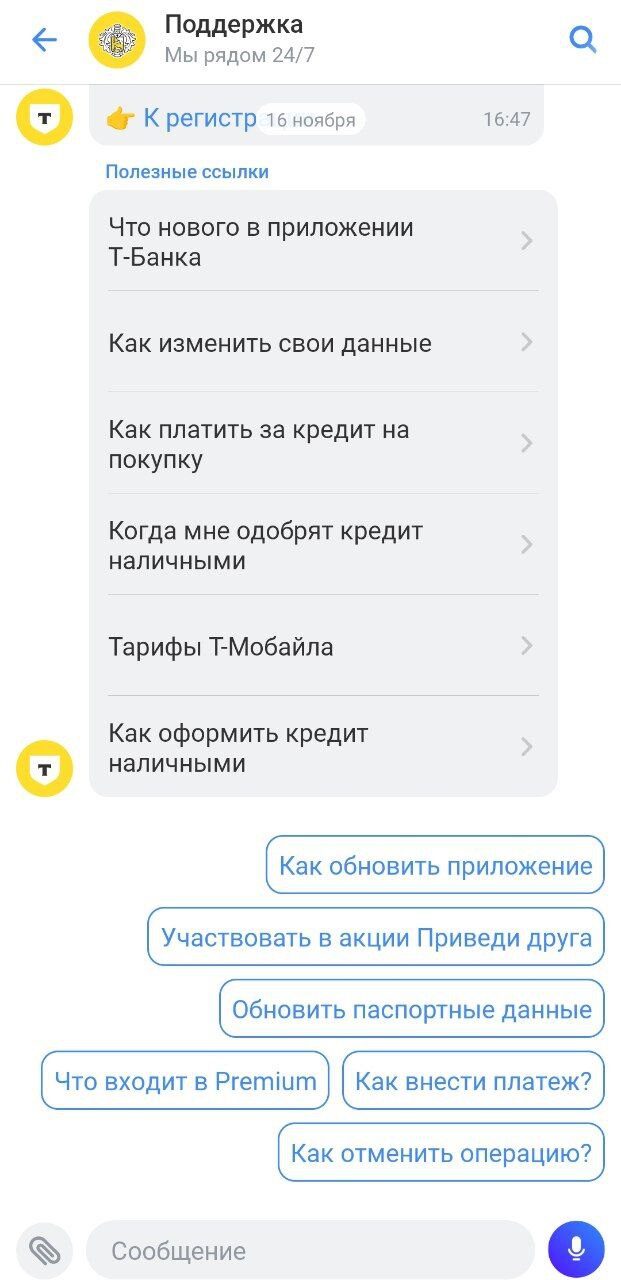The height and width of the screenshot is (1280, 621).
Task: Choose the 'Как обновить приложение' quick reply
Action: coord(435,865)
